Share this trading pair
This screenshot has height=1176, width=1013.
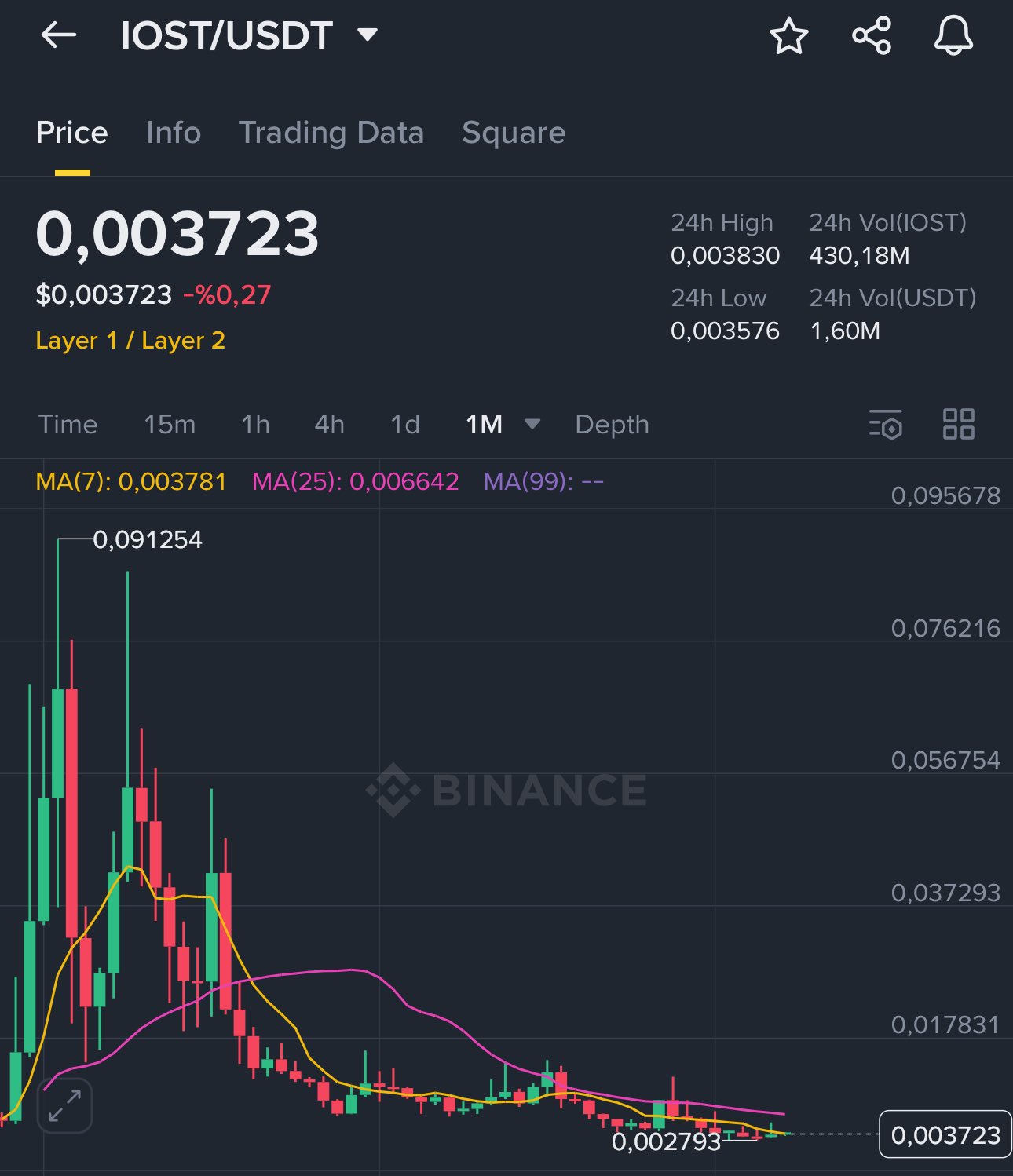tap(872, 36)
